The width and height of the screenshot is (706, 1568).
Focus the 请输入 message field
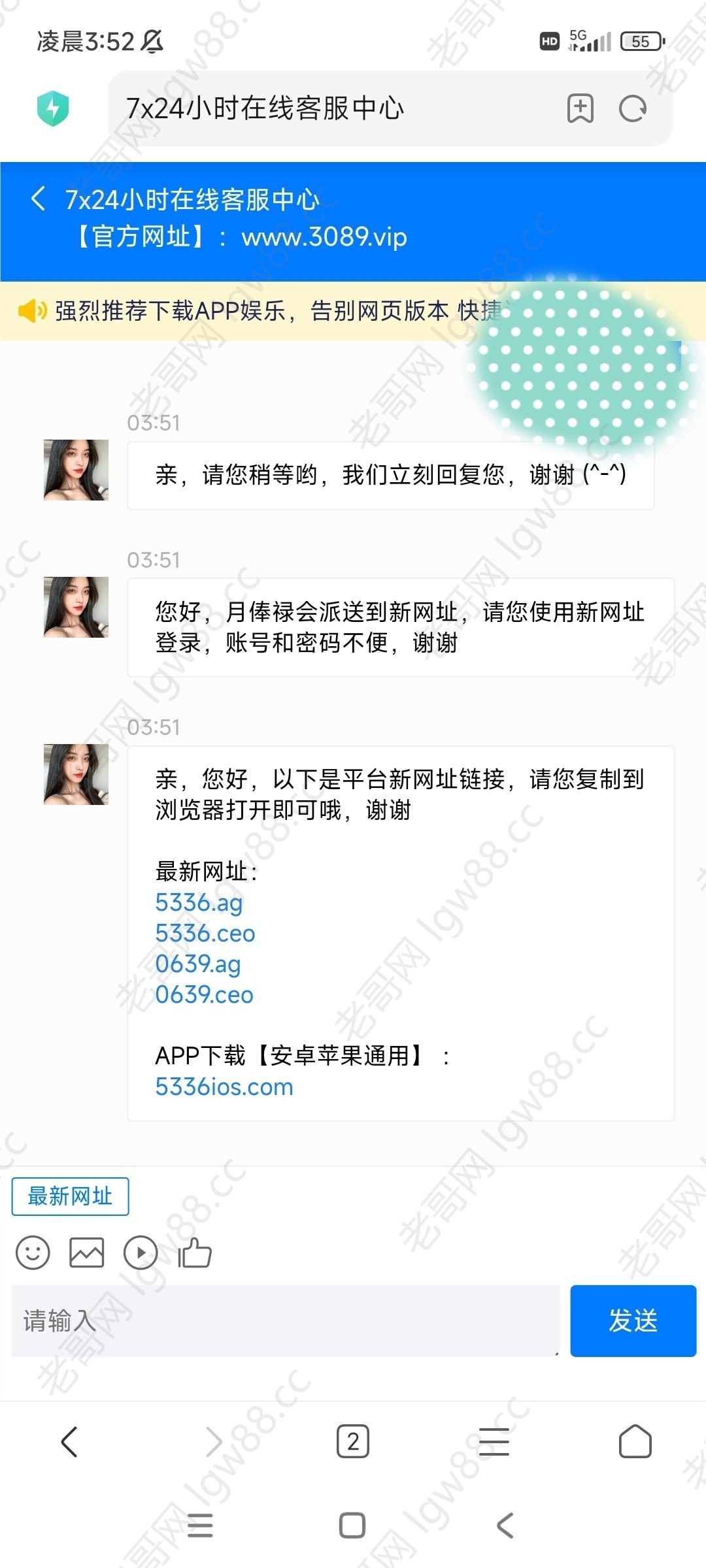pos(285,1320)
